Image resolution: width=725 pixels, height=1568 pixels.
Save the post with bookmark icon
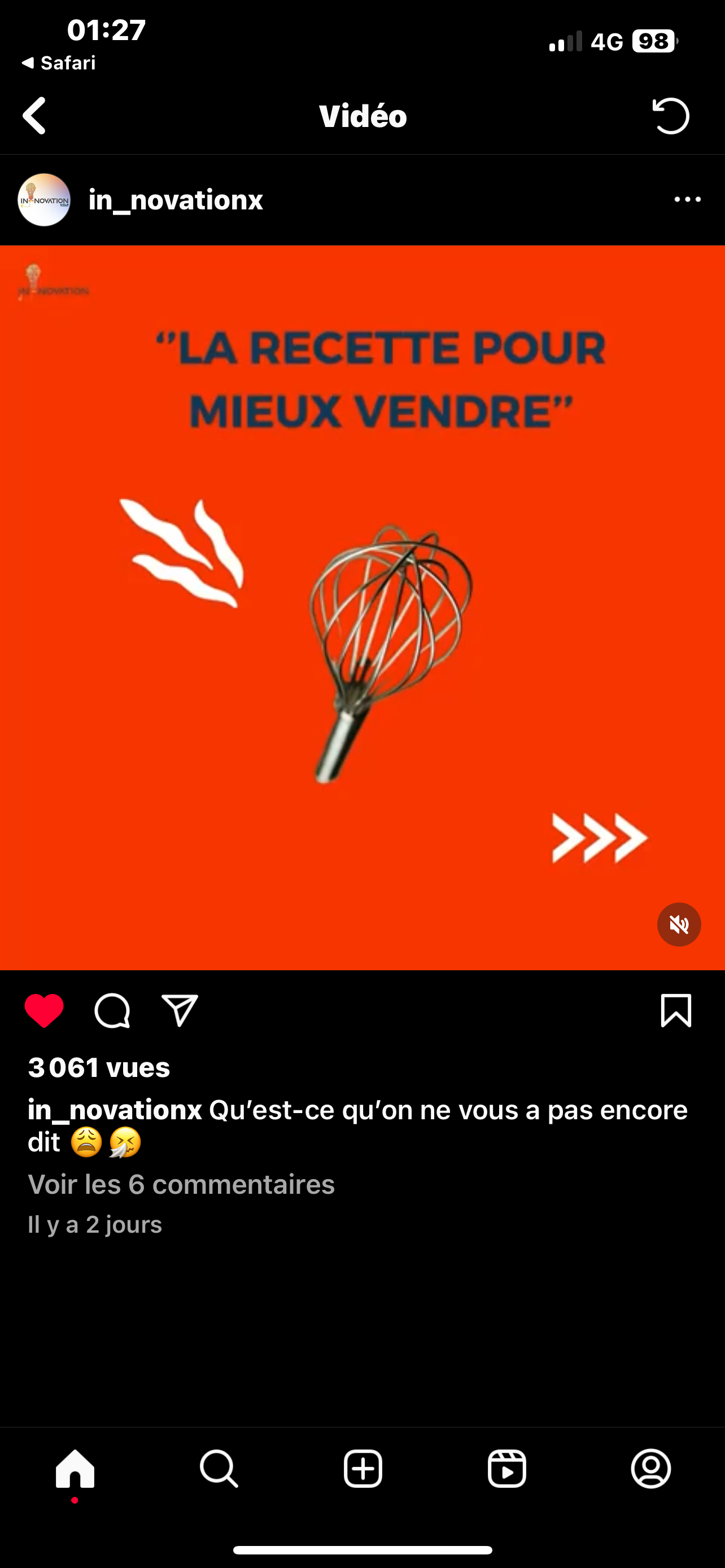click(676, 1010)
